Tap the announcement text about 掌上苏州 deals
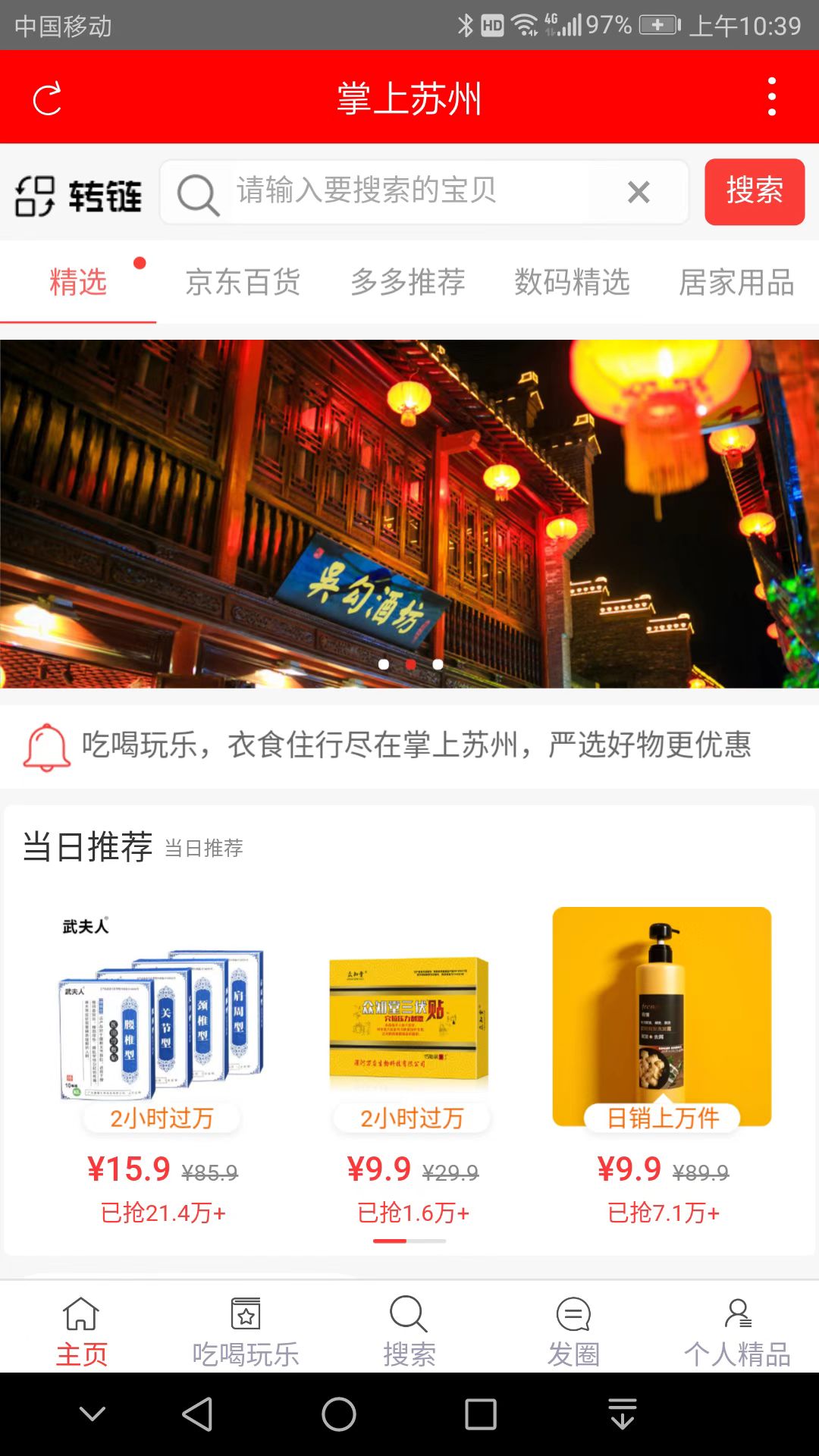The width and height of the screenshot is (819, 1456). 417,747
